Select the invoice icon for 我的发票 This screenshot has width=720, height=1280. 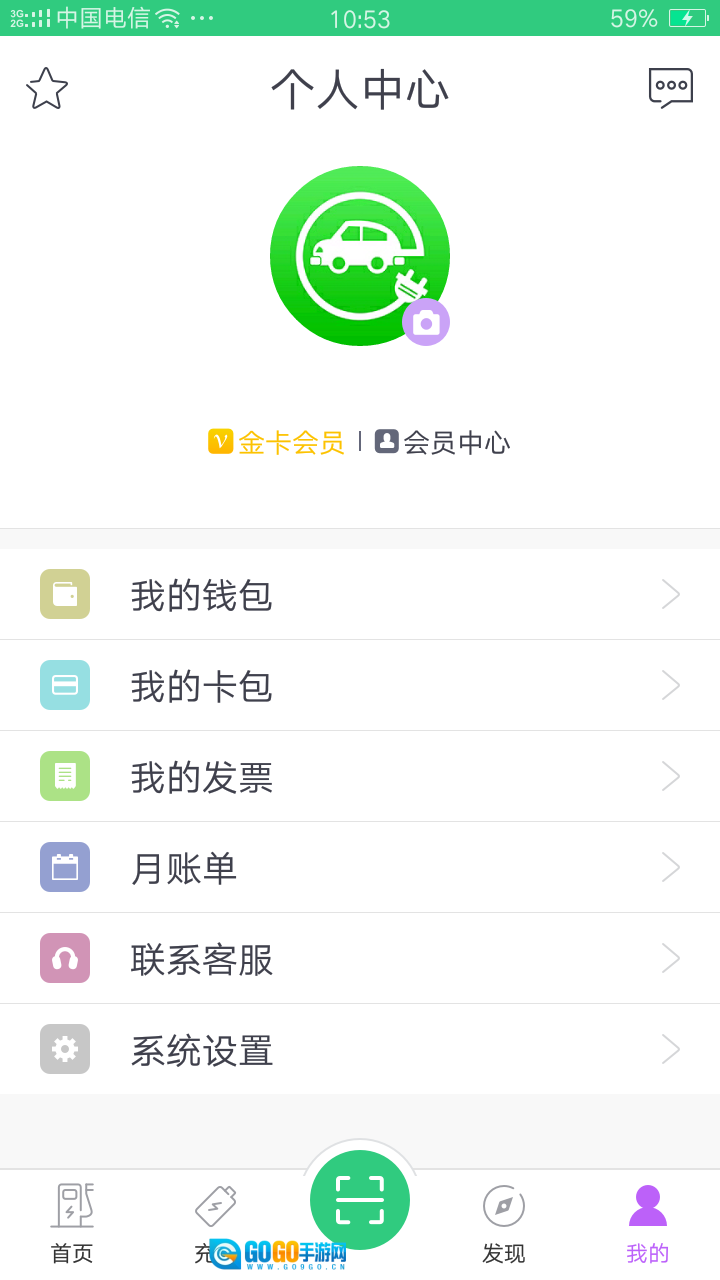[x=64, y=775]
